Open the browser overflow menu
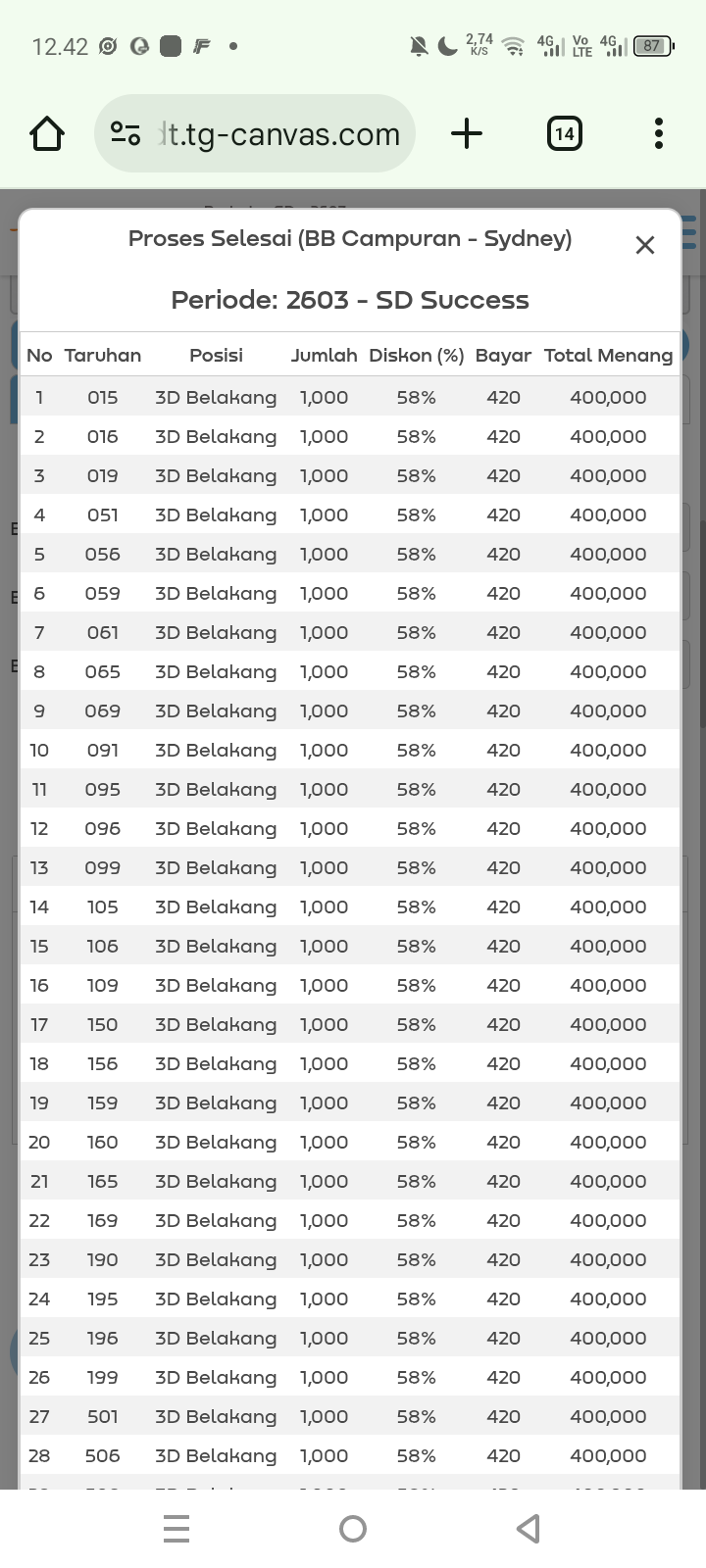The height and width of the screenshot is (1568, 706). coord(658,133)
